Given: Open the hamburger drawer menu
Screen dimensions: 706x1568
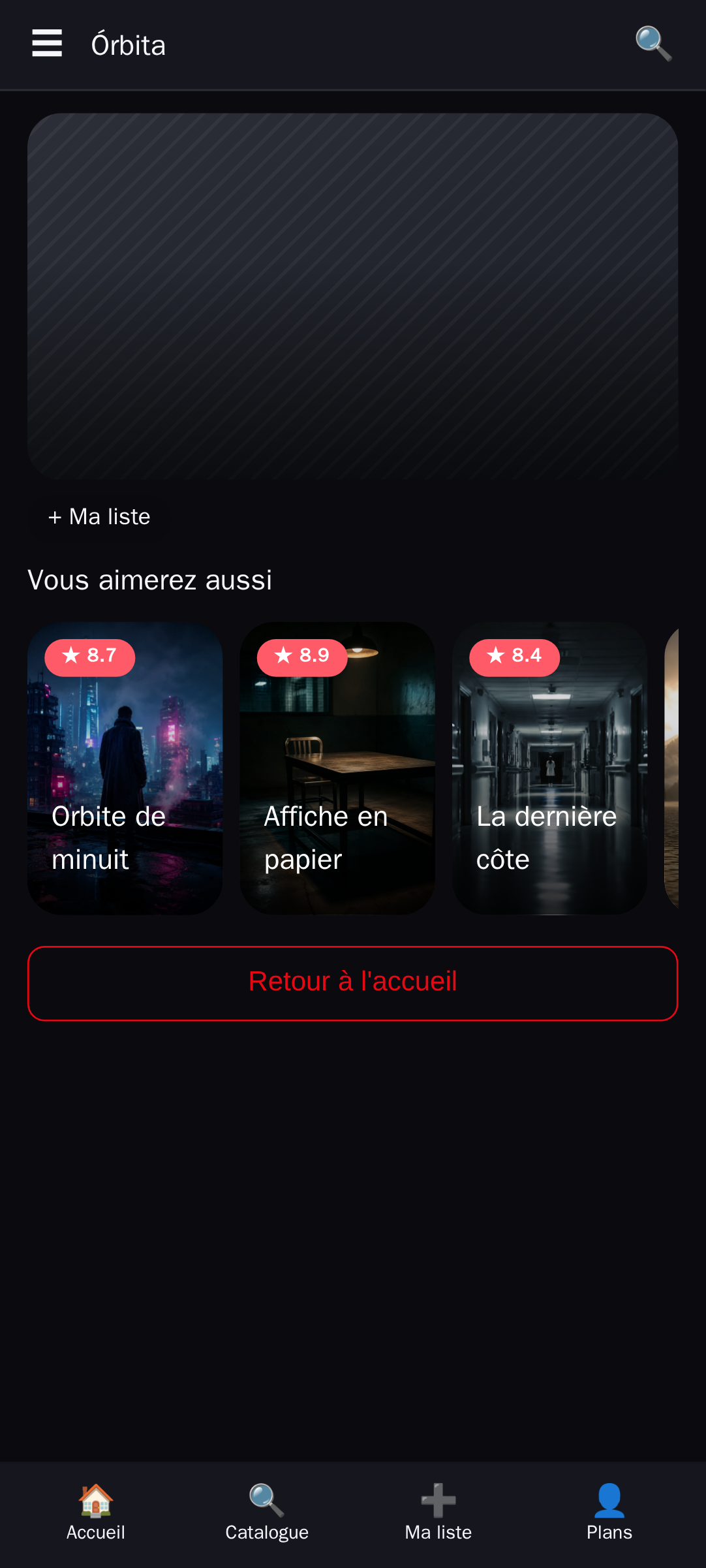Looking at the screenshot, I should [x=47, y=44].
